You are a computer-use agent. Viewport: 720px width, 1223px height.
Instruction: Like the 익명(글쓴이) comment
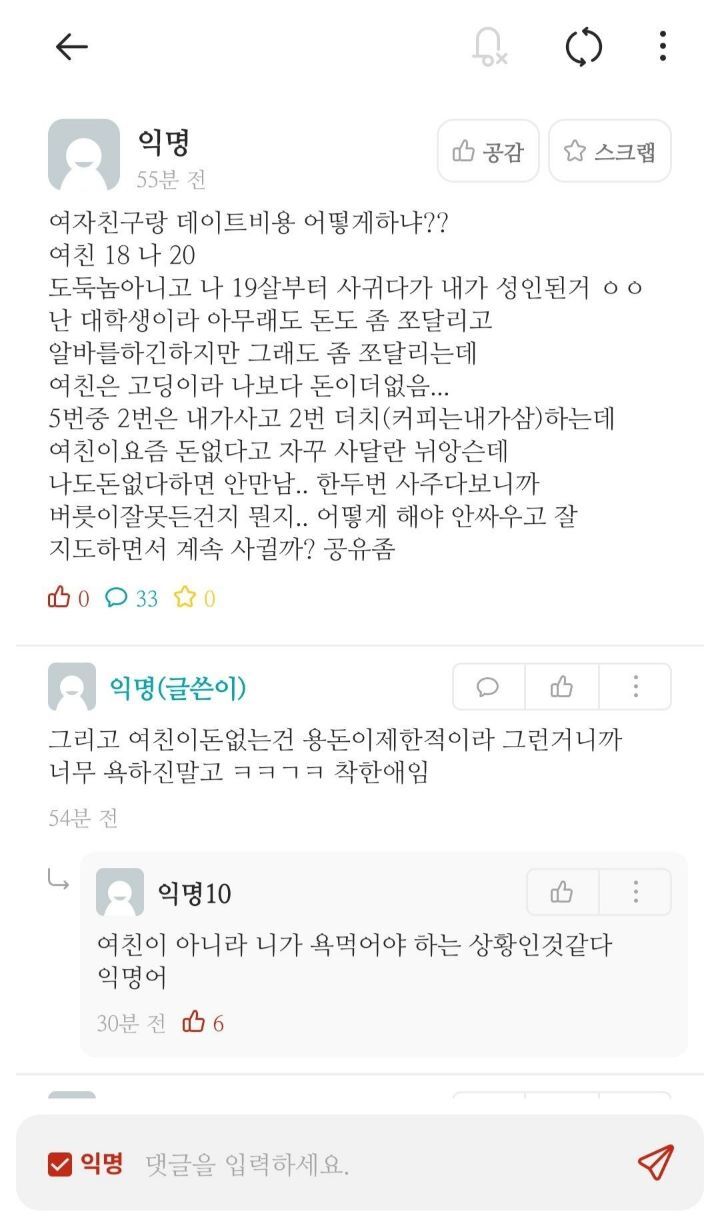562,687
